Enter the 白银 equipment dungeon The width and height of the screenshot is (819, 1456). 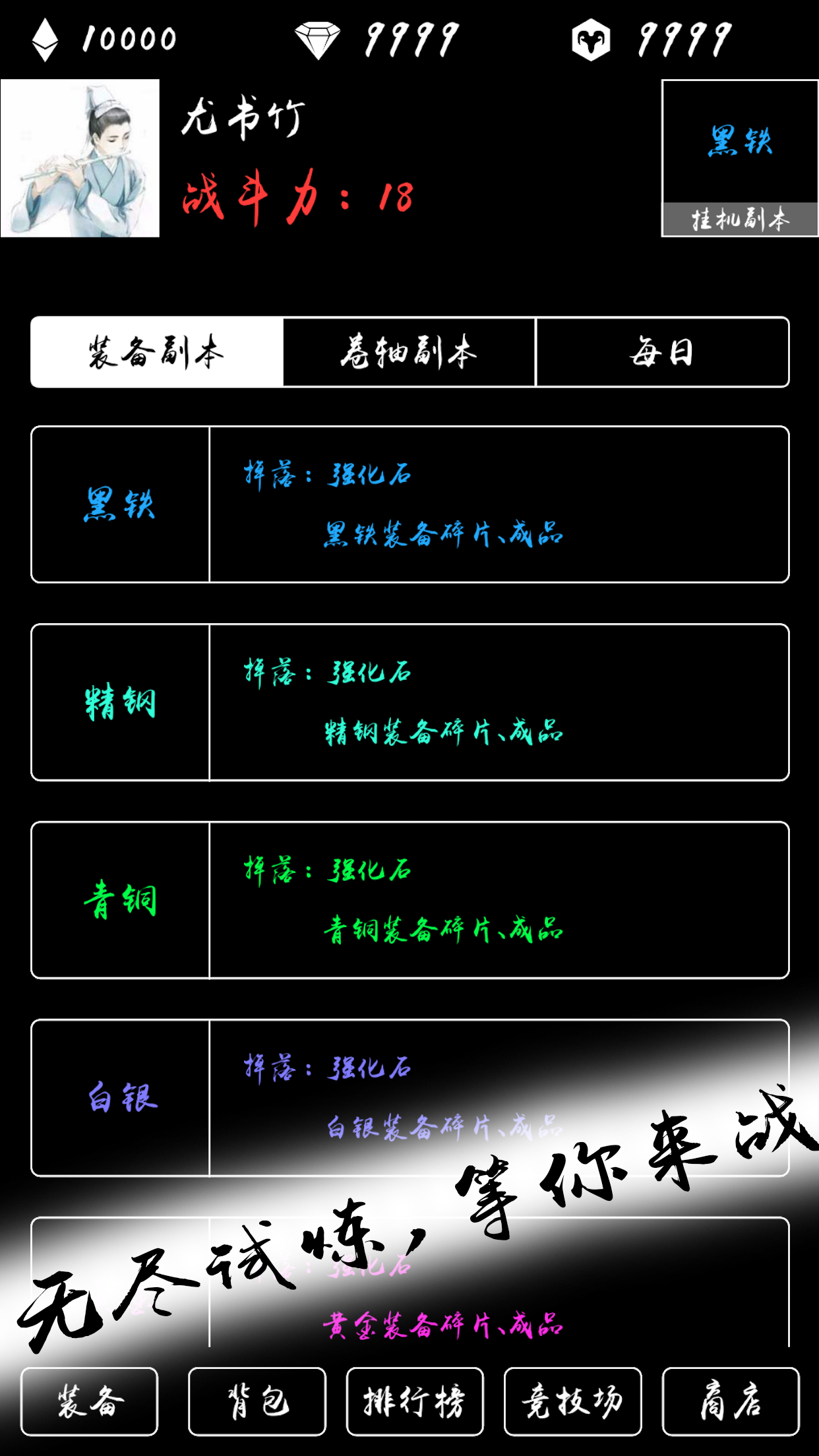coord(410,1098)
